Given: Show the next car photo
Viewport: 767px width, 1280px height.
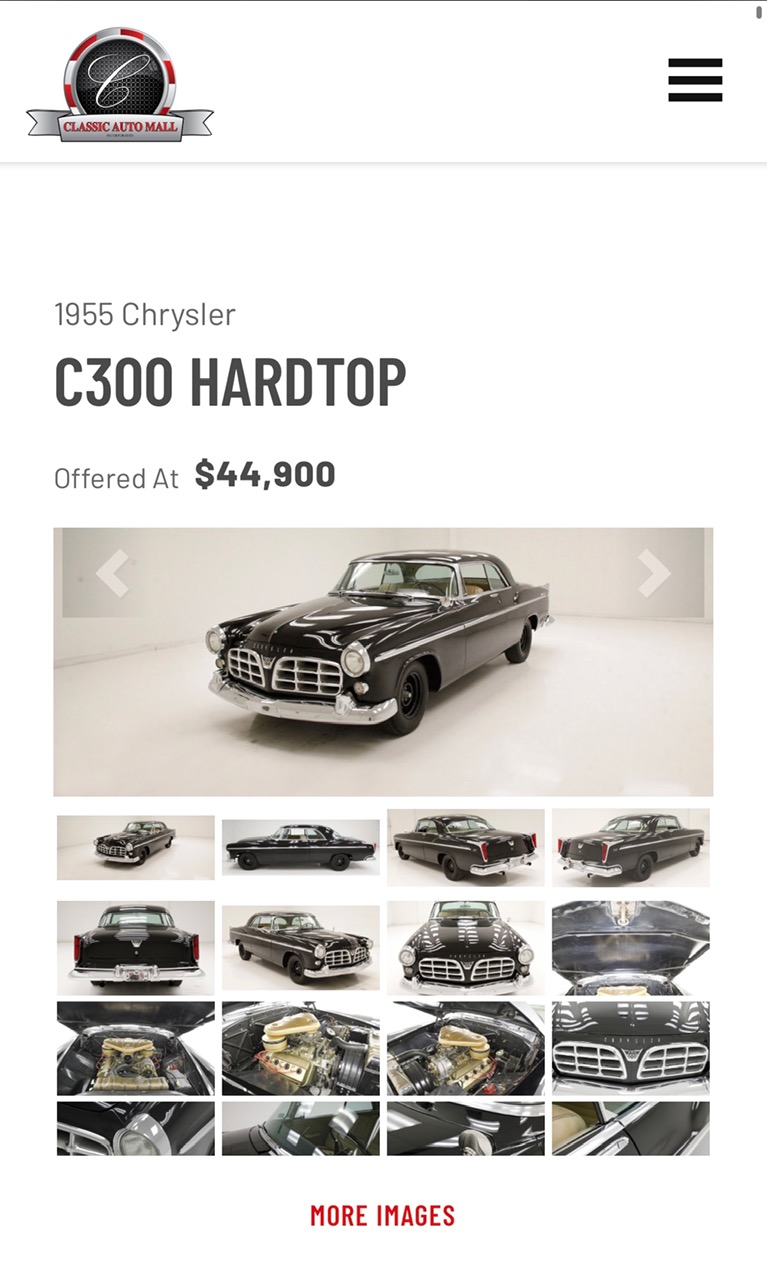Looking at the screenshot, I should (654, 573).
